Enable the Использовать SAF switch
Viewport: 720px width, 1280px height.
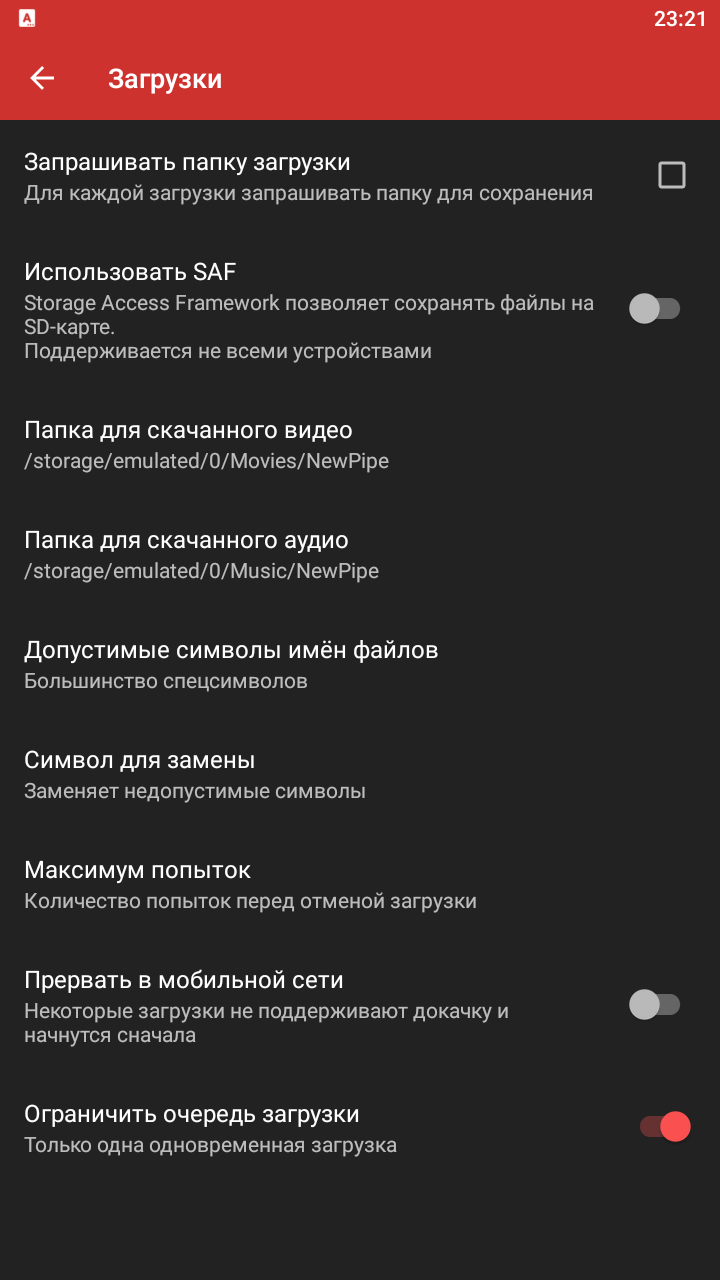pyautogui.click(x=654, y=309)
